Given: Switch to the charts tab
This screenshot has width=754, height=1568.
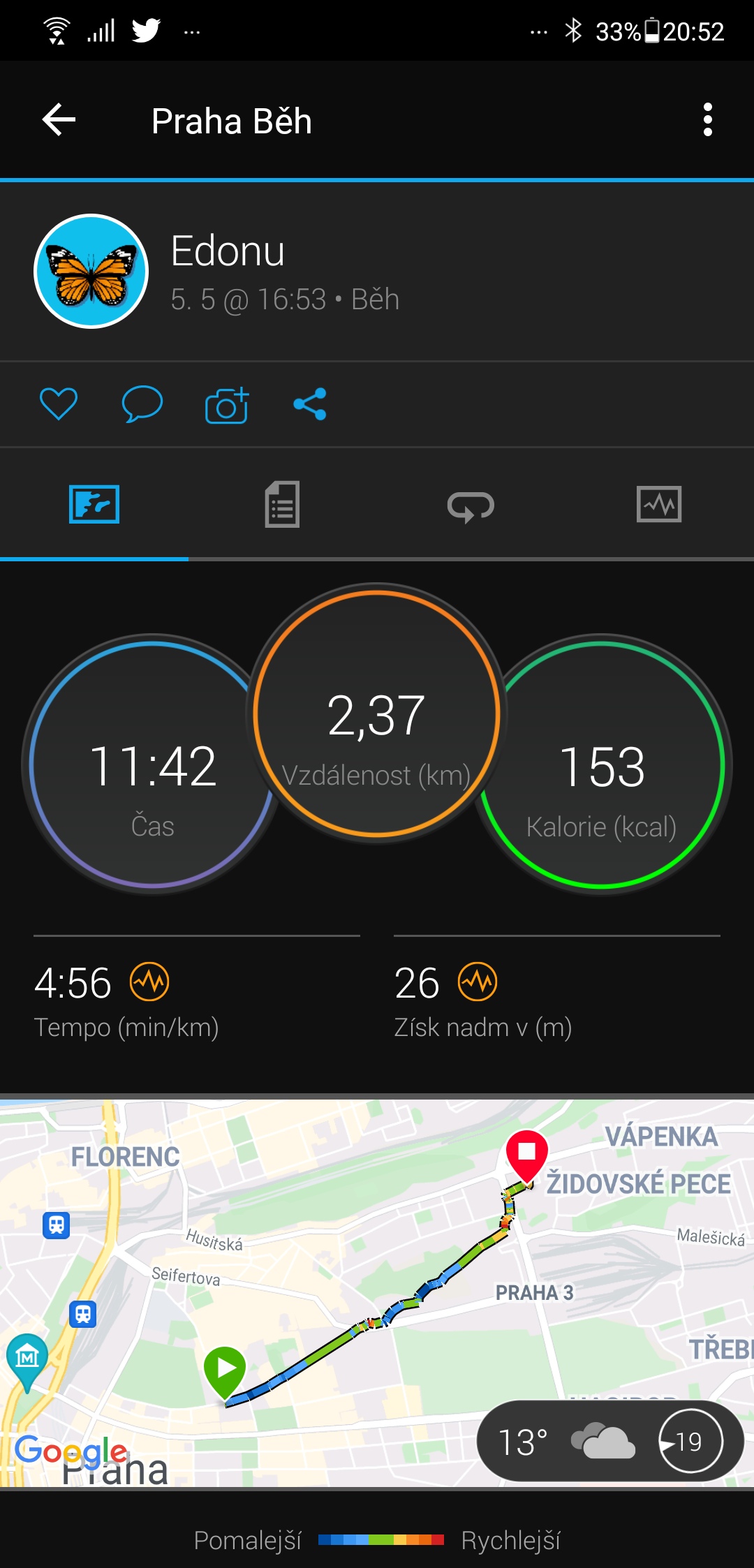Looking at the screenshot, I should [x=660, y=504].
